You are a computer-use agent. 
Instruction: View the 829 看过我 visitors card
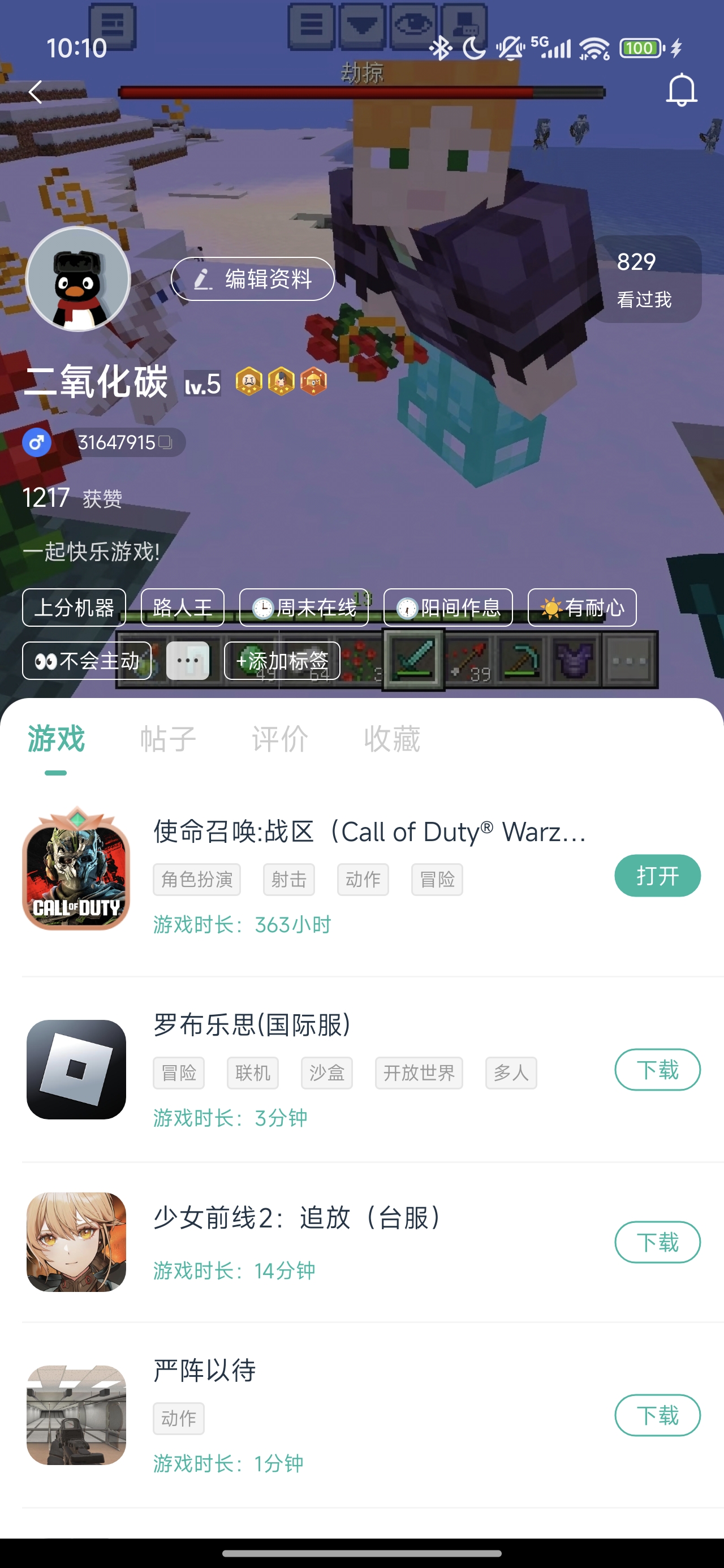646,279
